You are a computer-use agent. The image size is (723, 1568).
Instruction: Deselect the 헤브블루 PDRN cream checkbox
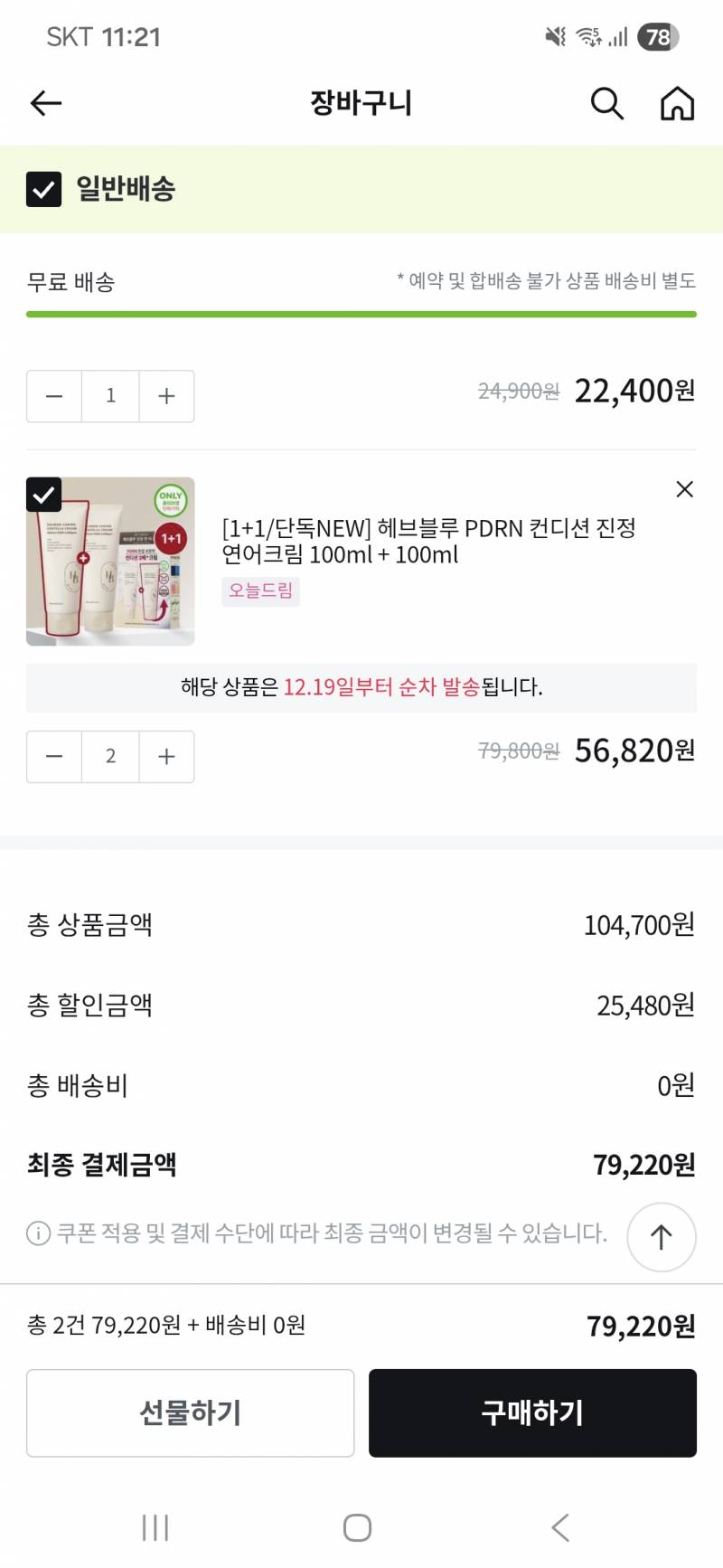43,495
